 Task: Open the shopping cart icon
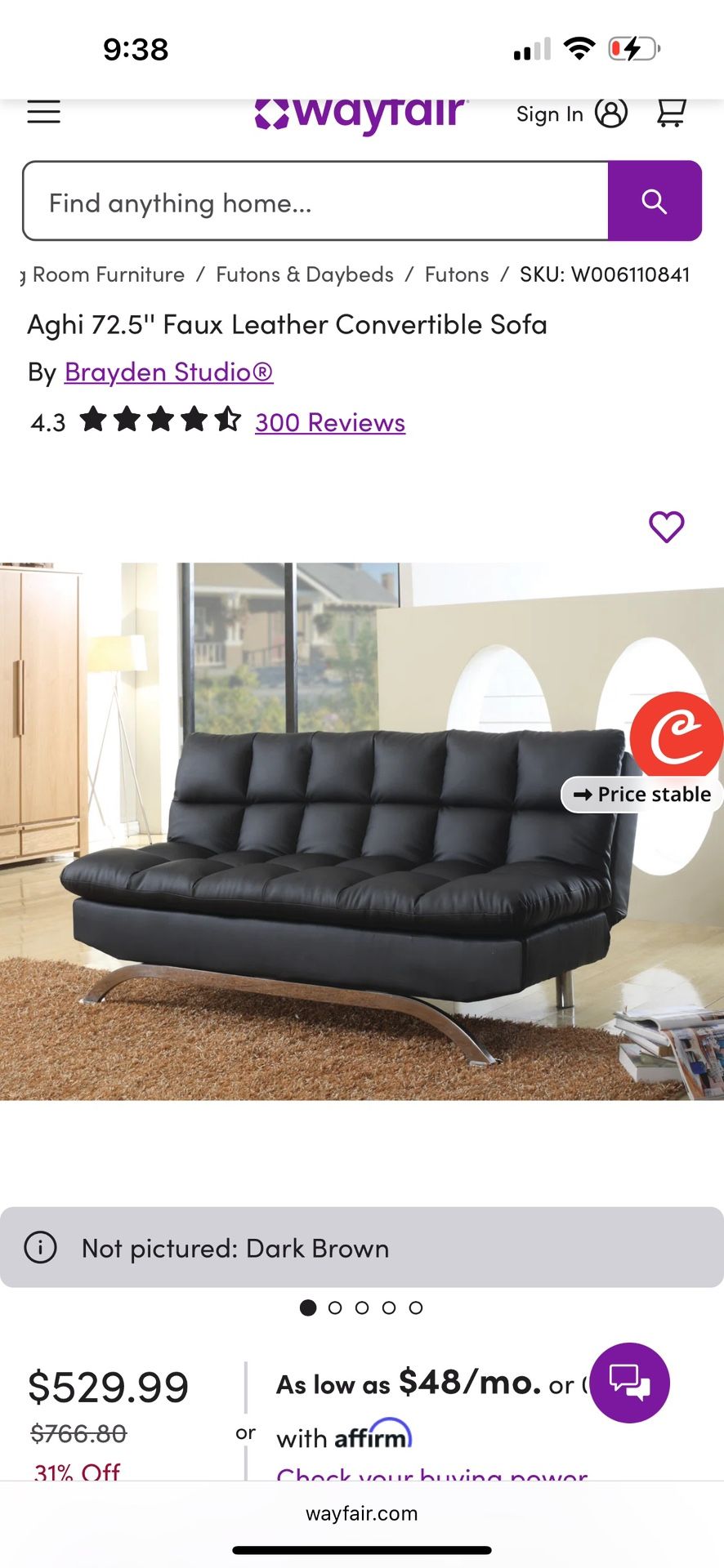(x=672, y=114)
